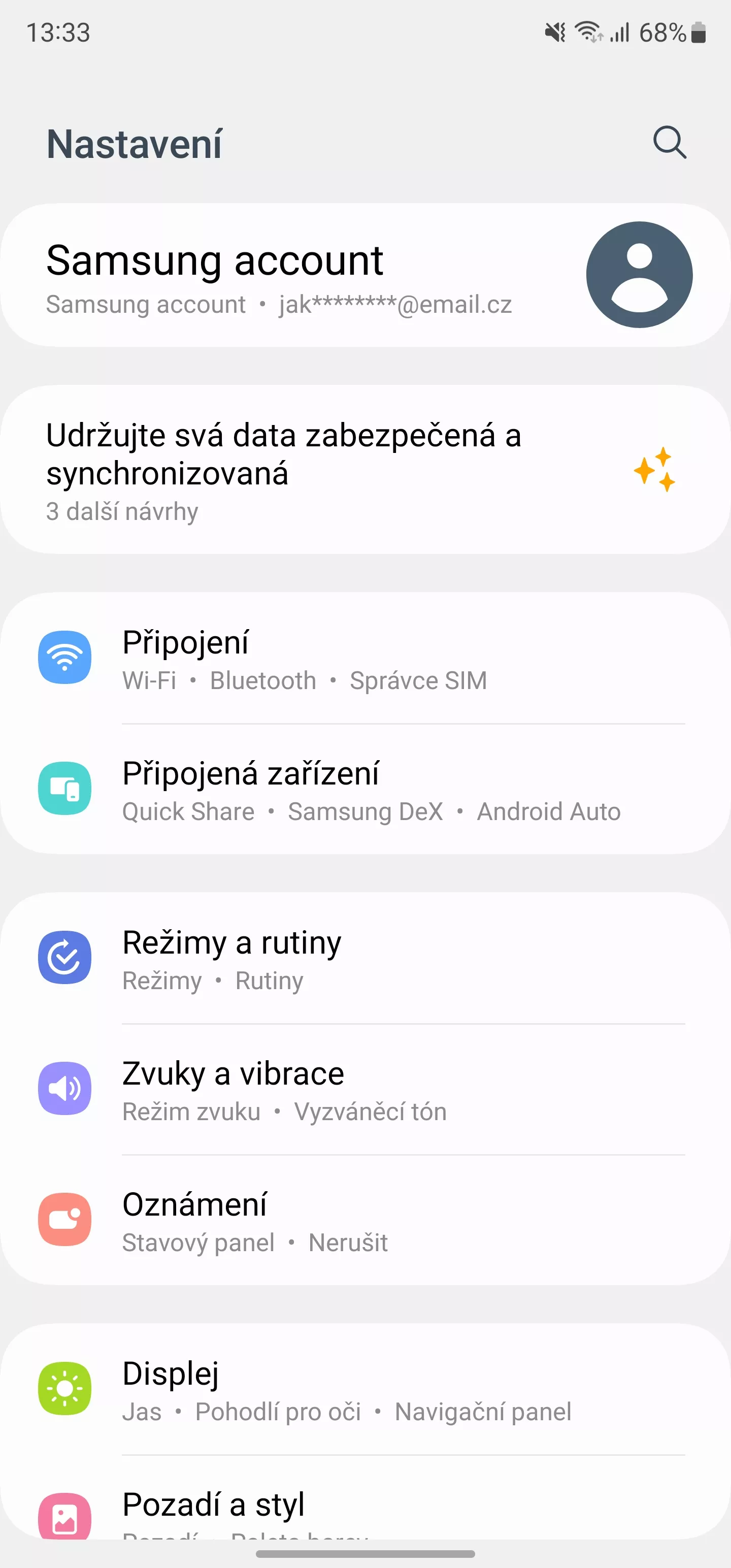Go to Připojená zařízení

[x=365, y=789]
